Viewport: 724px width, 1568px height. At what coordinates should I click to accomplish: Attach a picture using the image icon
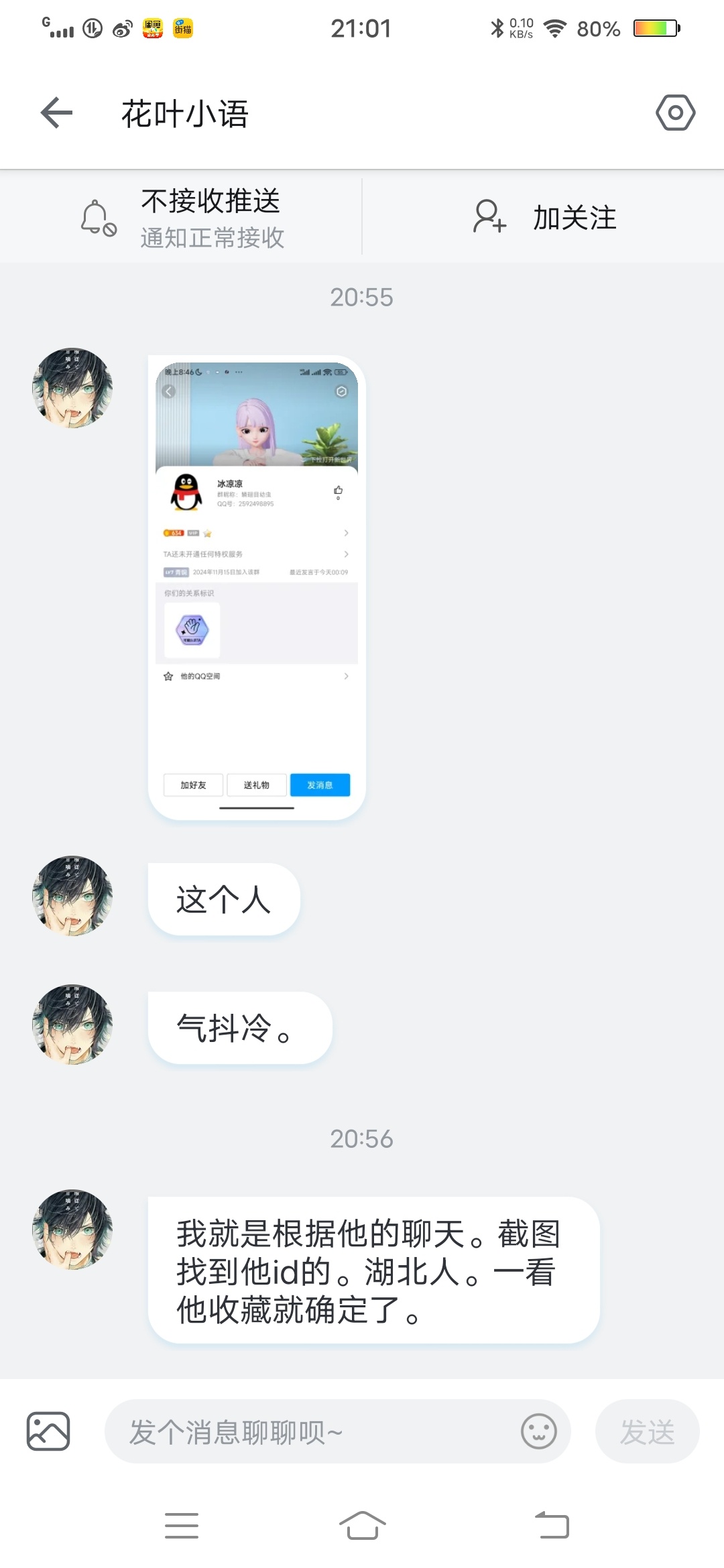click(48, 1431)
